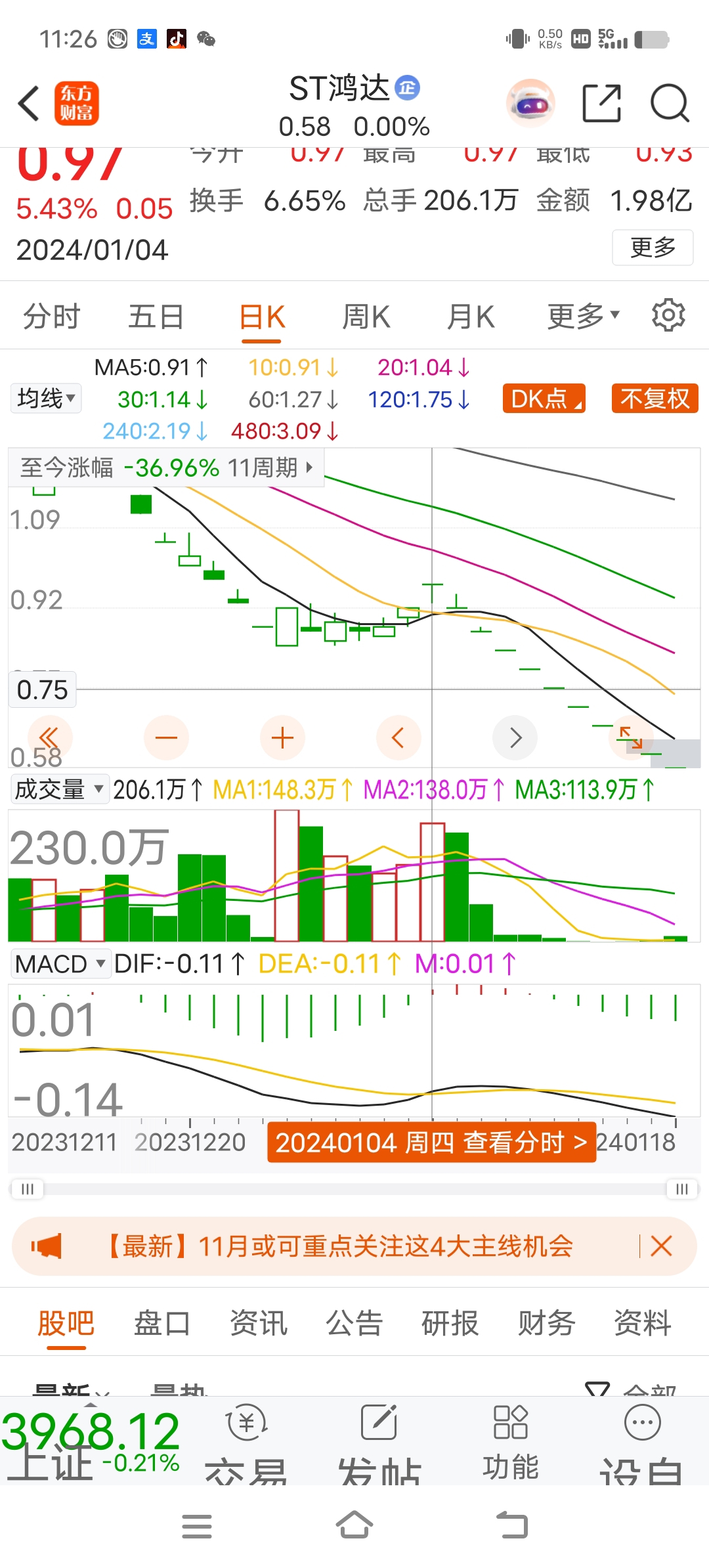Select the 月K chart tab
This screenshot has height=1568, width=709.
pos(470,317)
